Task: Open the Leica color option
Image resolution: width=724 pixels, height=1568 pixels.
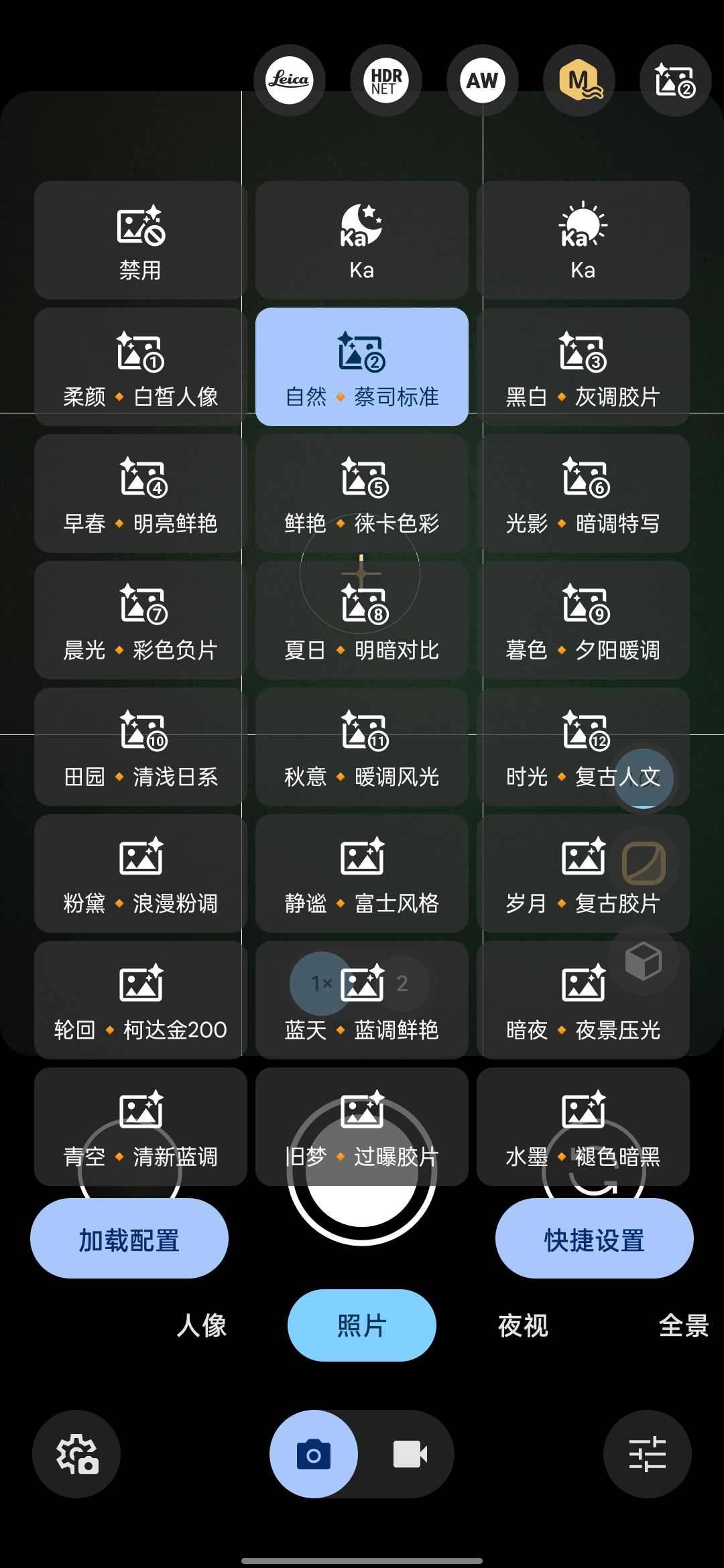Action: [289, 80]
